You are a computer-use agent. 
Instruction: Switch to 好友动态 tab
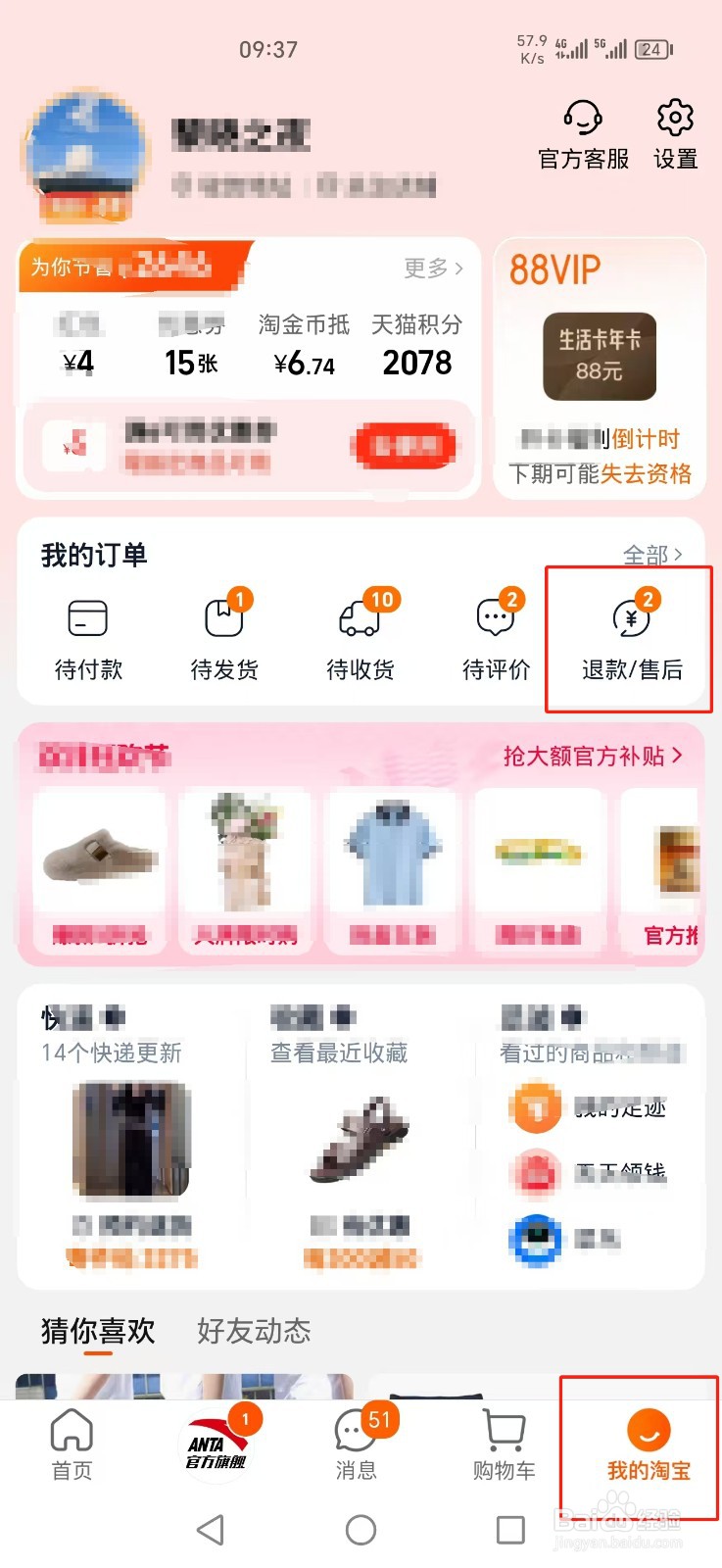pos(253,1331)
